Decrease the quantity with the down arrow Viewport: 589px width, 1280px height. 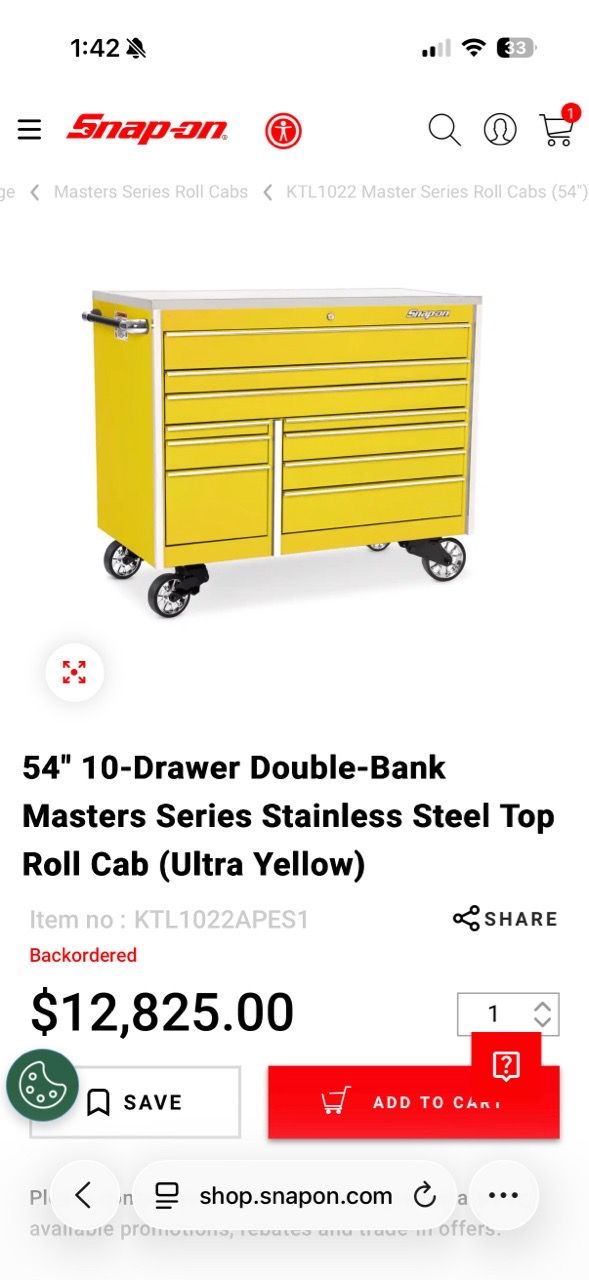pyautogui.click(x=542, y=1022)
